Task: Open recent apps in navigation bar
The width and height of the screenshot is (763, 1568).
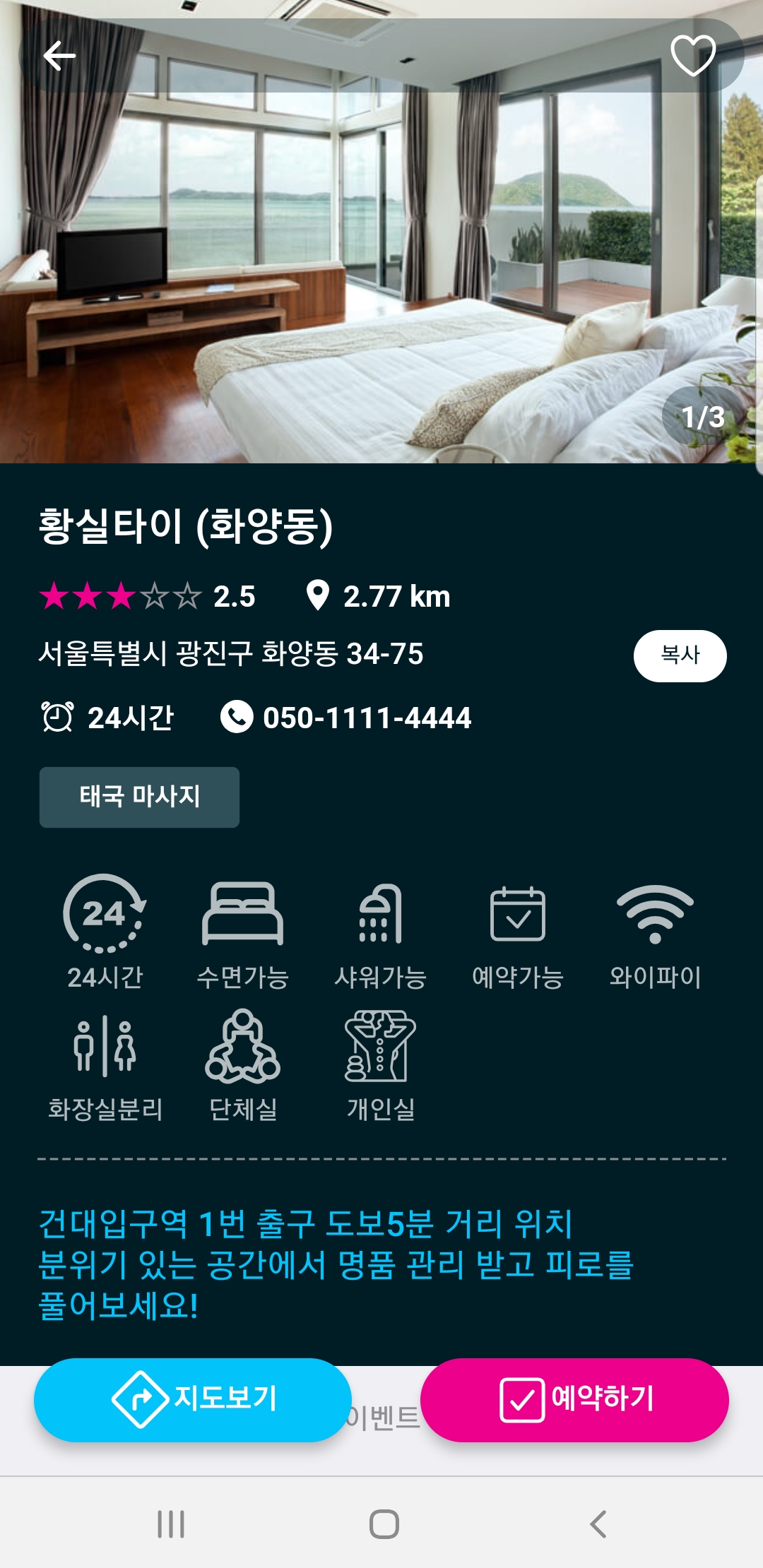Action: pyautogui.click(x=171, y=1524)
